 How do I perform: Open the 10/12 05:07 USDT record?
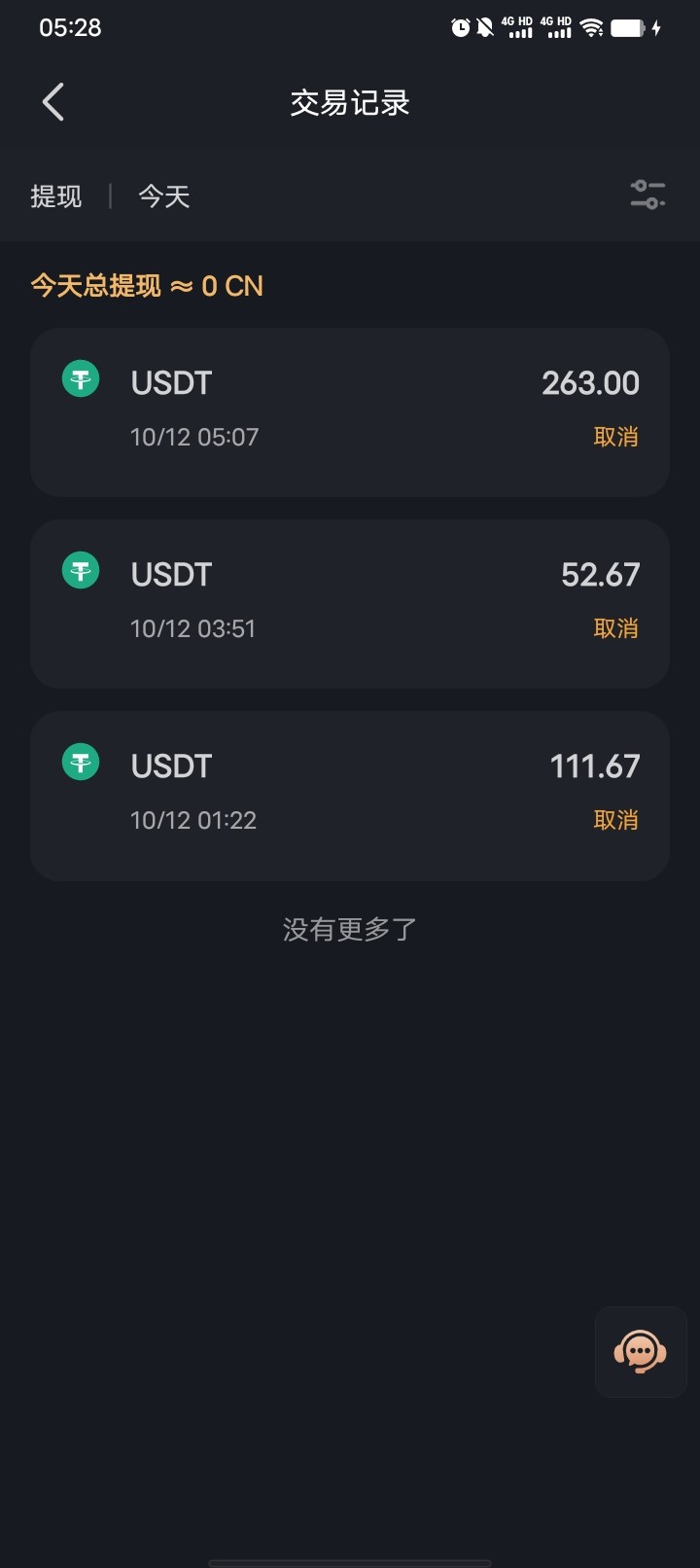click(292, 410)
